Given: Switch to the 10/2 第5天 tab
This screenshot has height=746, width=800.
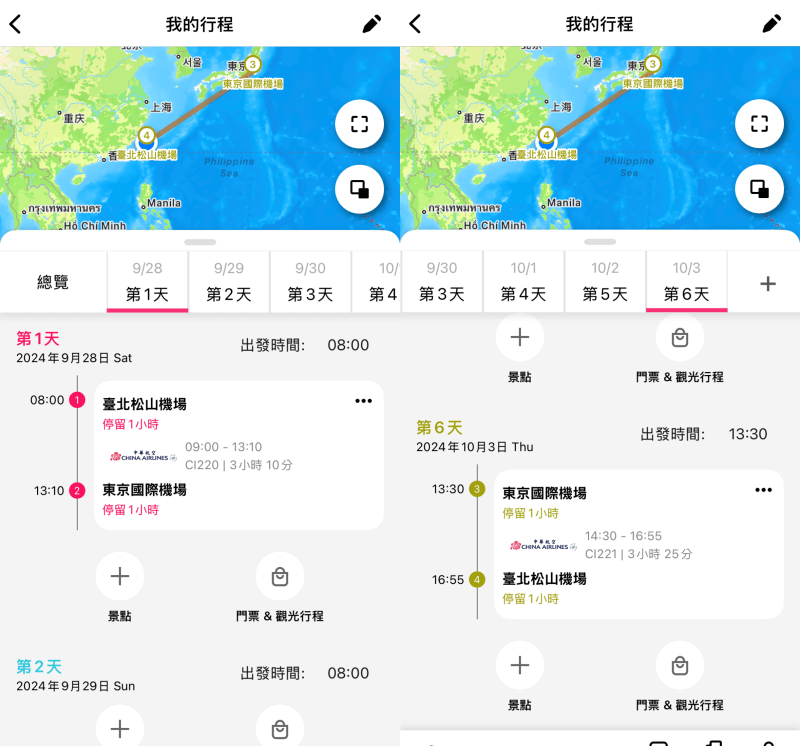Looking at the screenshot, I should 605,282.
